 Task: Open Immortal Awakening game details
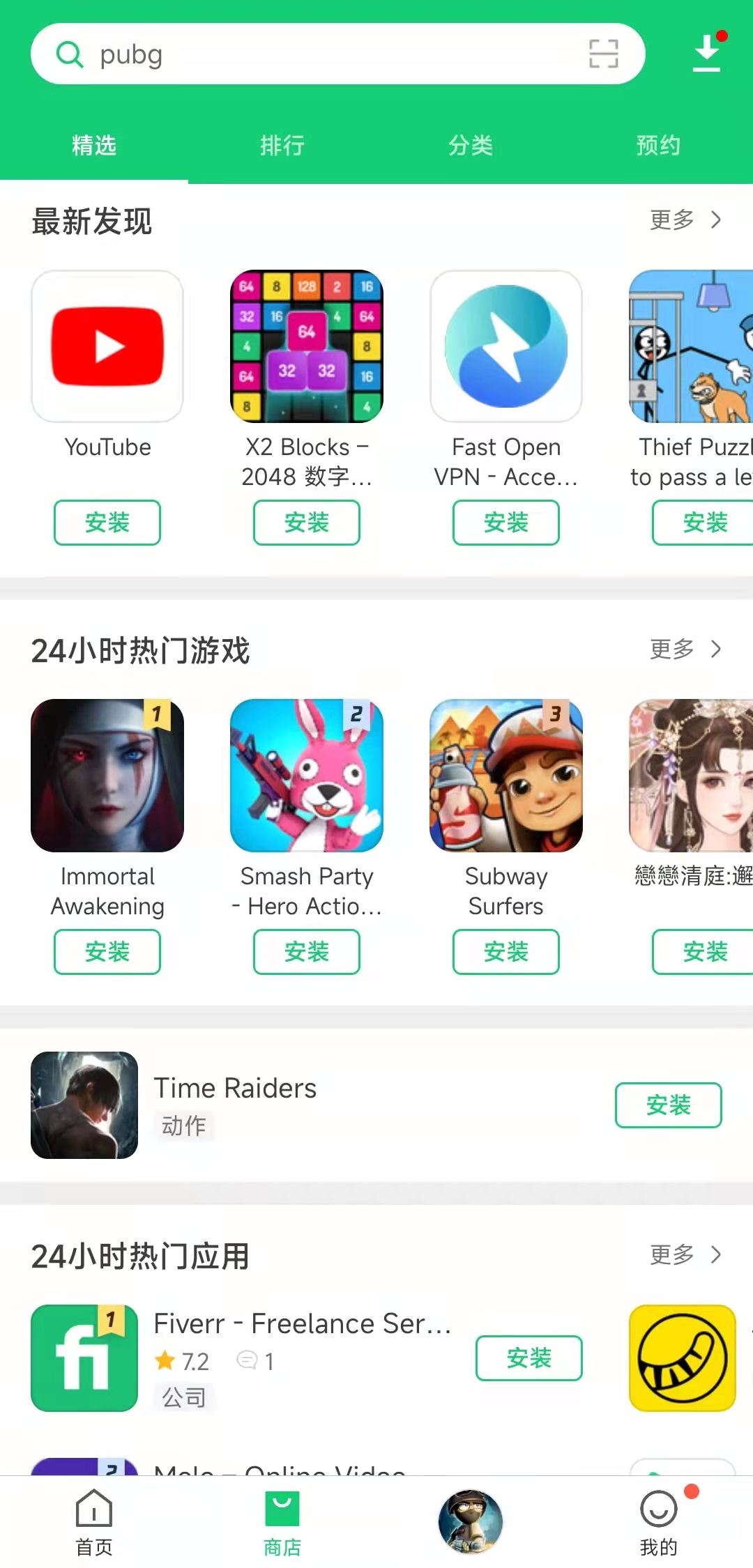(107, 777)
